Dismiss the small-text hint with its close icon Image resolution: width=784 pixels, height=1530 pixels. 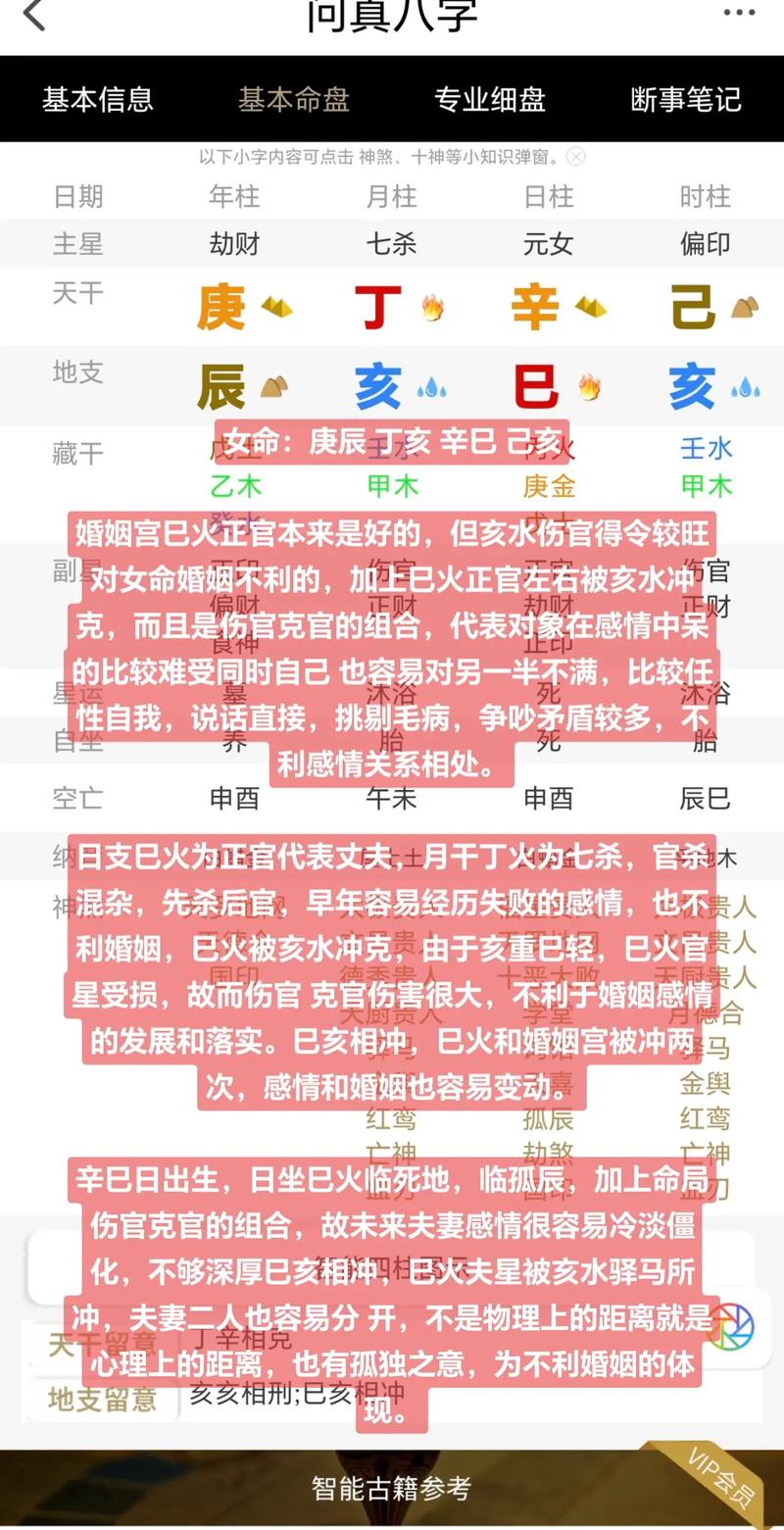coord(577,157)
